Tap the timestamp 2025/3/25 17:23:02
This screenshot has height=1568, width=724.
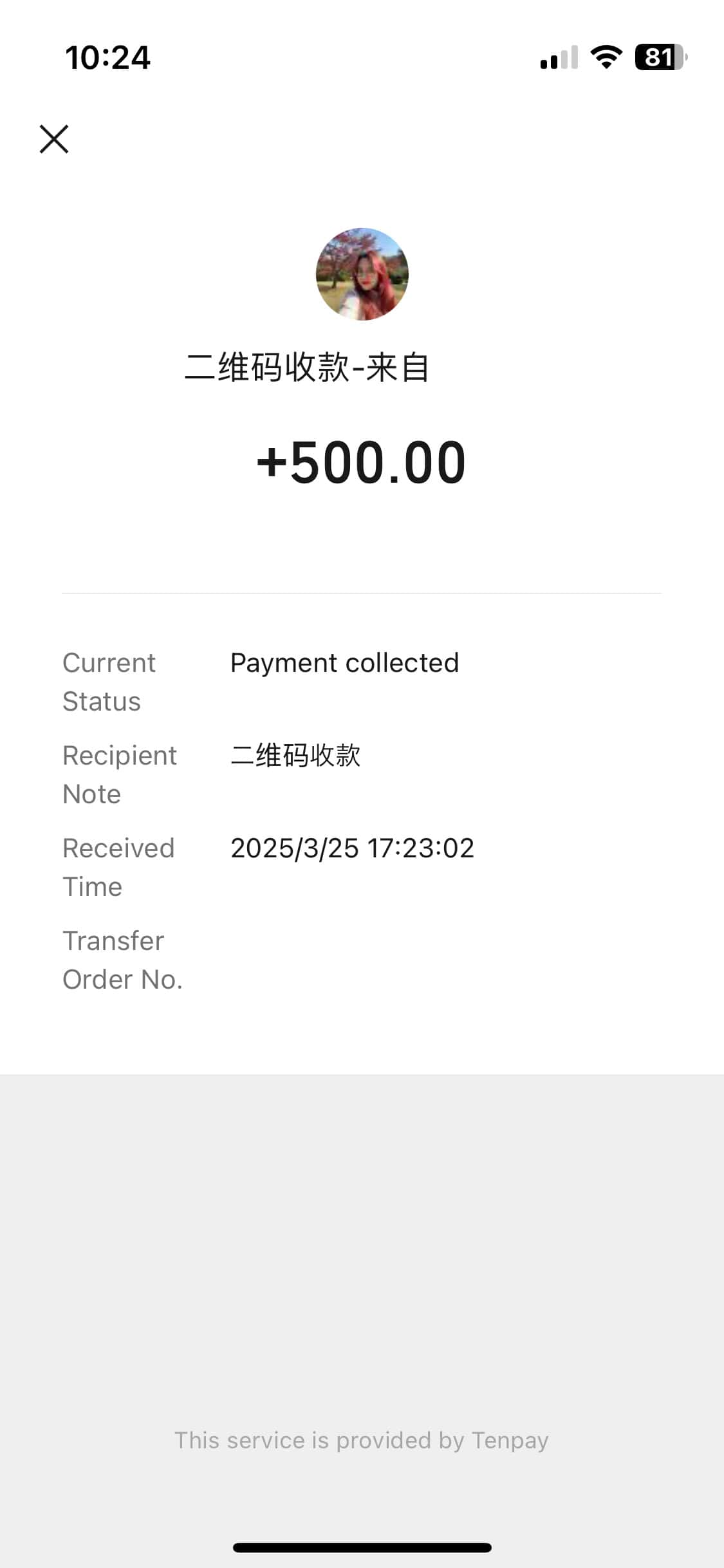tap(351, 848)
